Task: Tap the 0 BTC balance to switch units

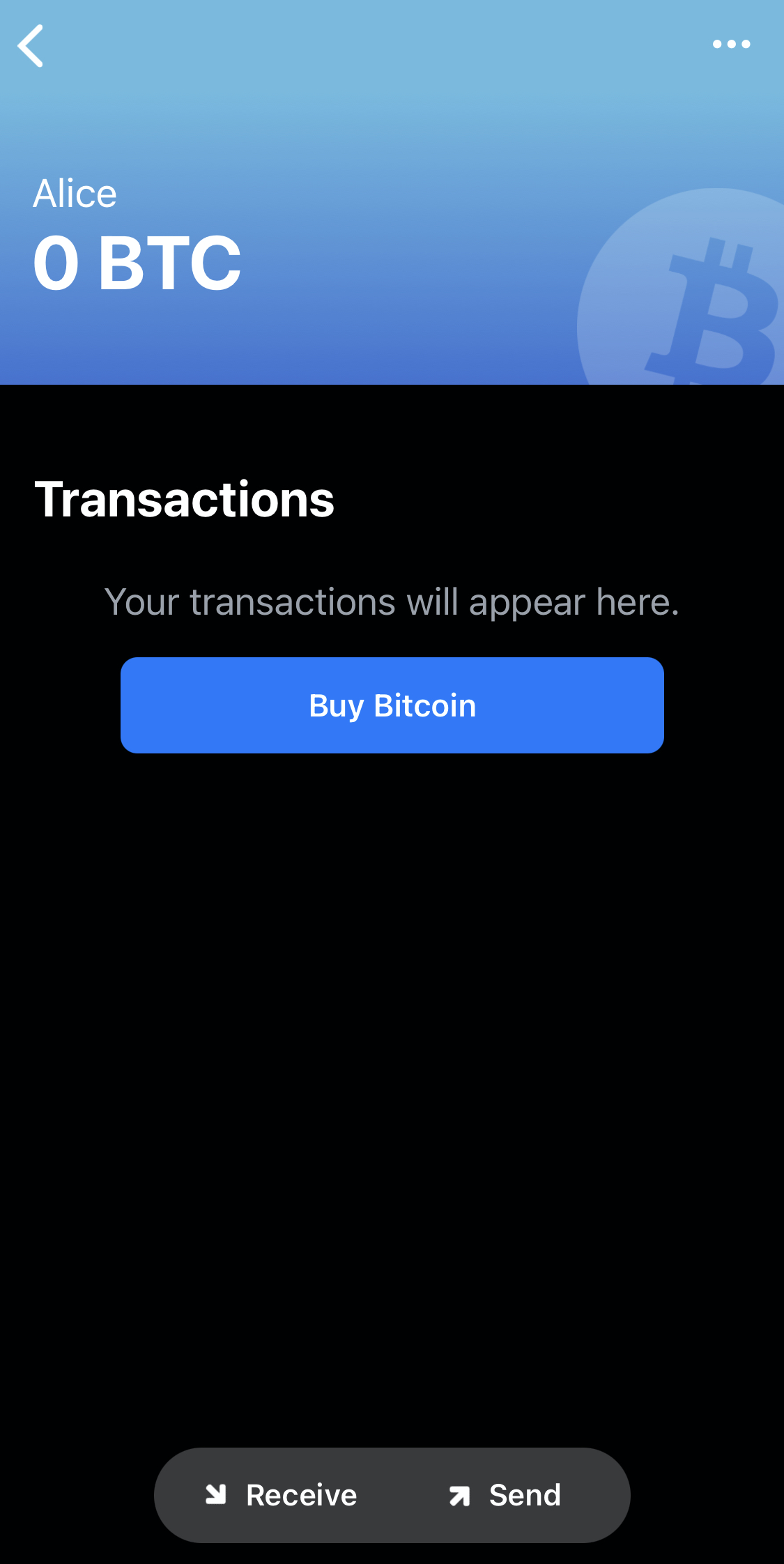Action: coord(137,263)
